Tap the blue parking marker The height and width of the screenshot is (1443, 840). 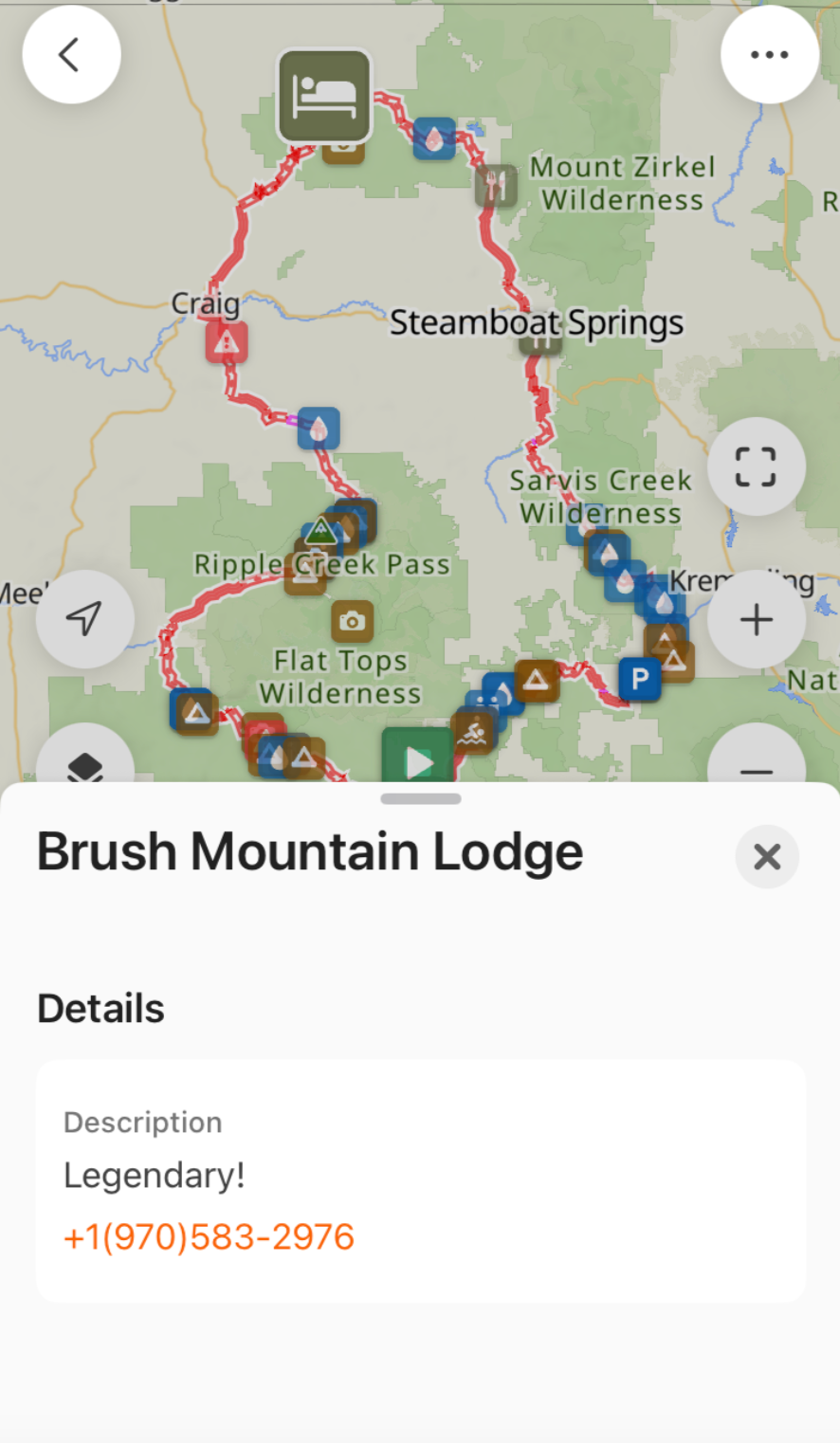pyautogui.click(x=640, y=679)
